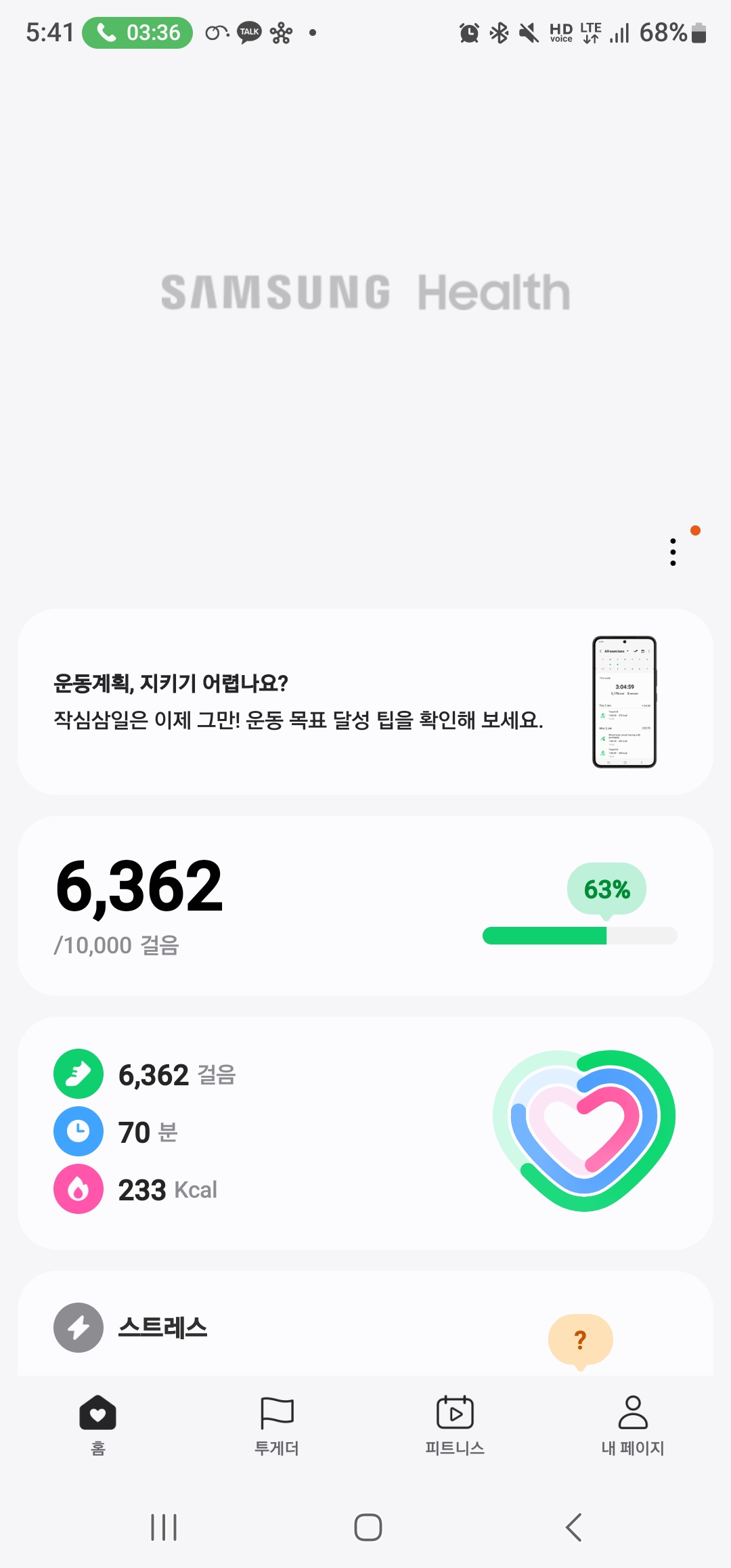Screen dimensions: 731x1568
Task: Open the three-dot overflow menu
Action: (673, 552)
